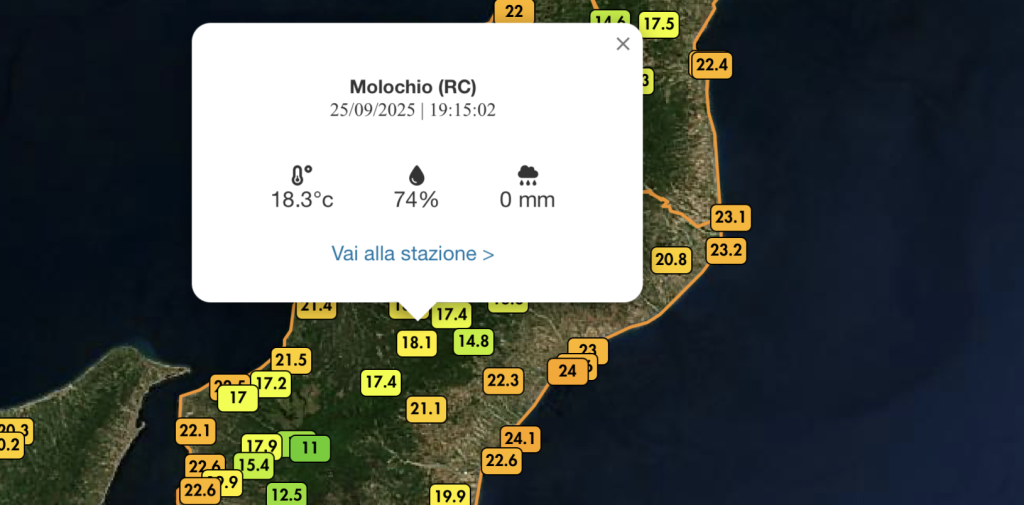The height and width of the screenshot is (505, 1024).
Task: Open the green 11 station marker
Action: click(310, 447)
